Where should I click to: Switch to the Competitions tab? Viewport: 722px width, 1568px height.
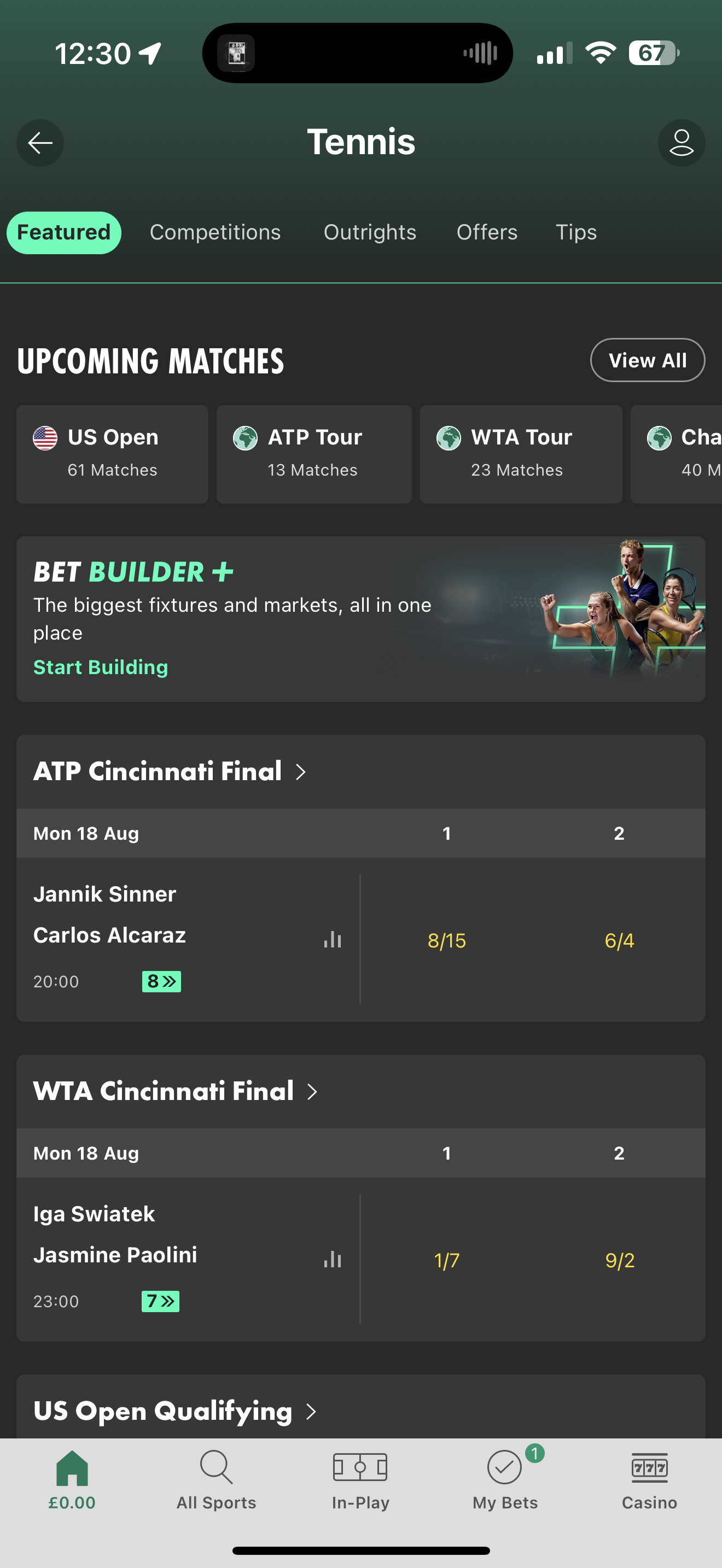click(x=216, y=232)
